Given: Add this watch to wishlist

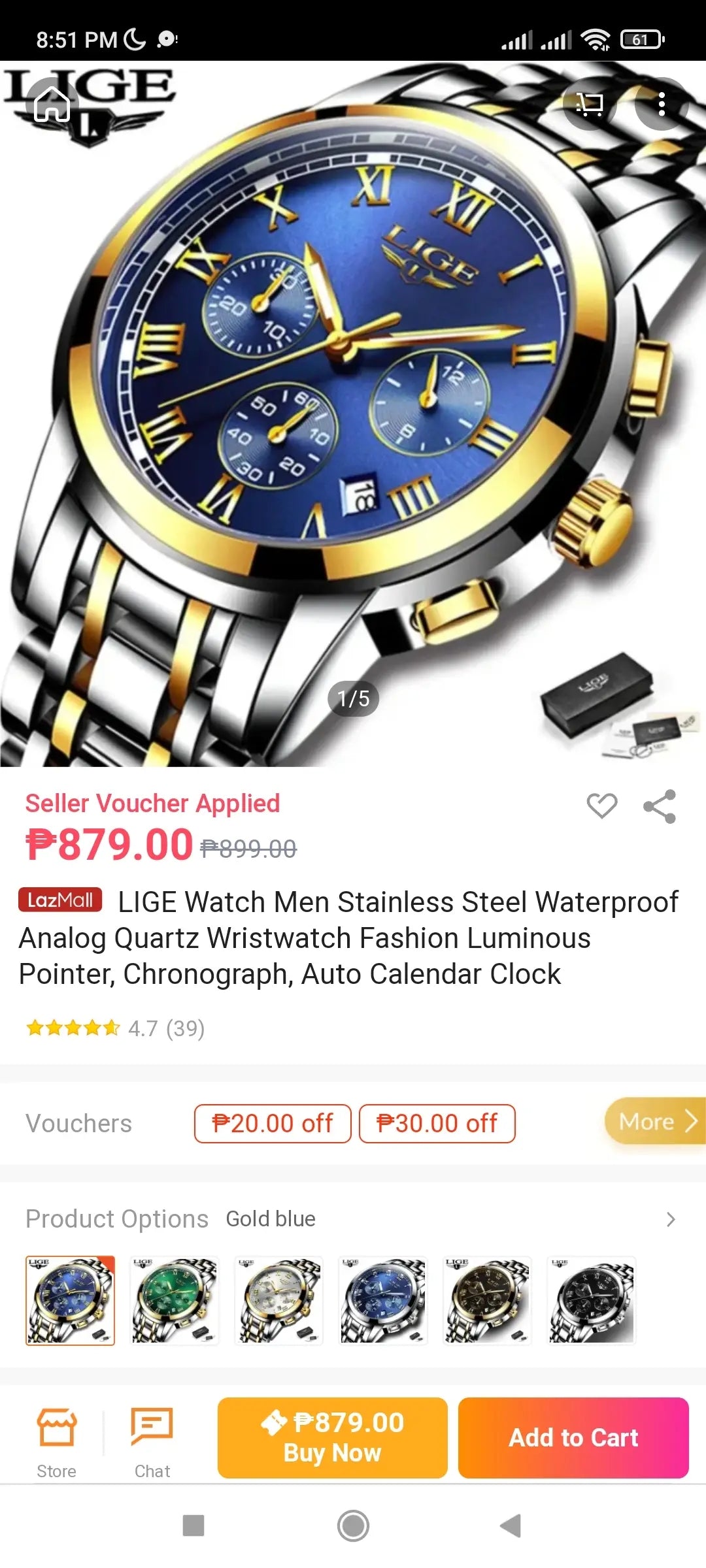Looking at the screenshot, I should pyautogui.click(x=601, y=806).
